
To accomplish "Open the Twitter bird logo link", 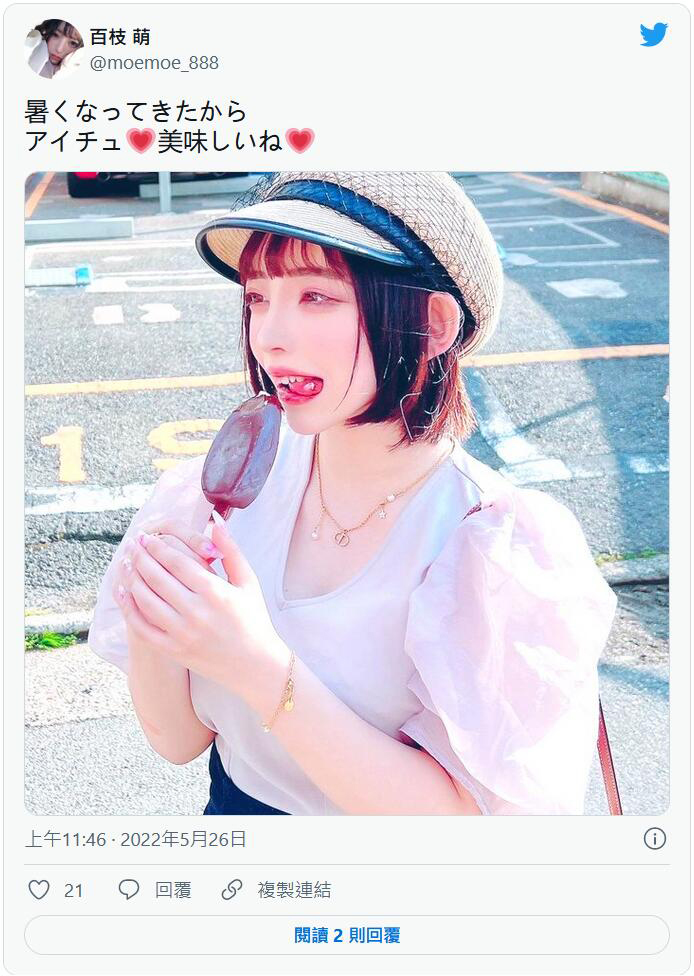I will (x=653, y=35).
